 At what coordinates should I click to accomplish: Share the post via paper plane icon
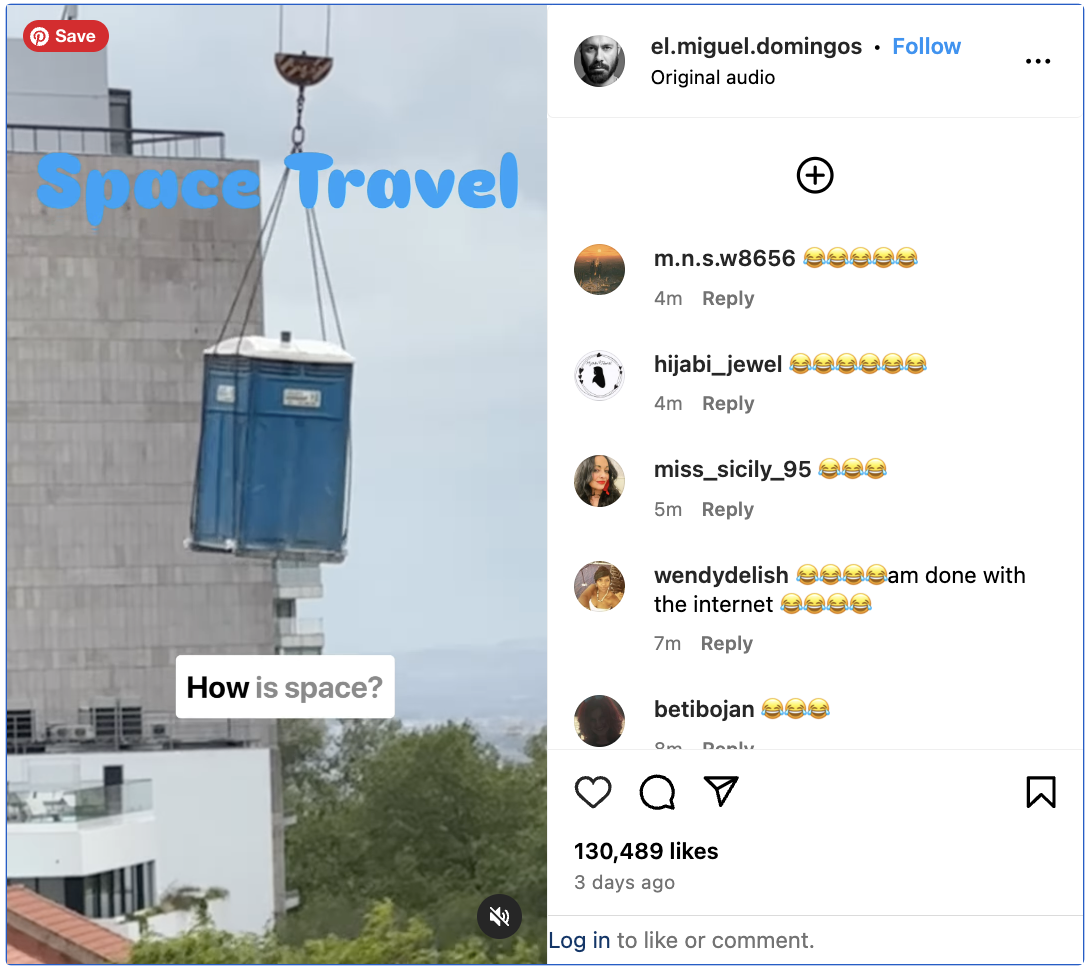coord(721,792)
